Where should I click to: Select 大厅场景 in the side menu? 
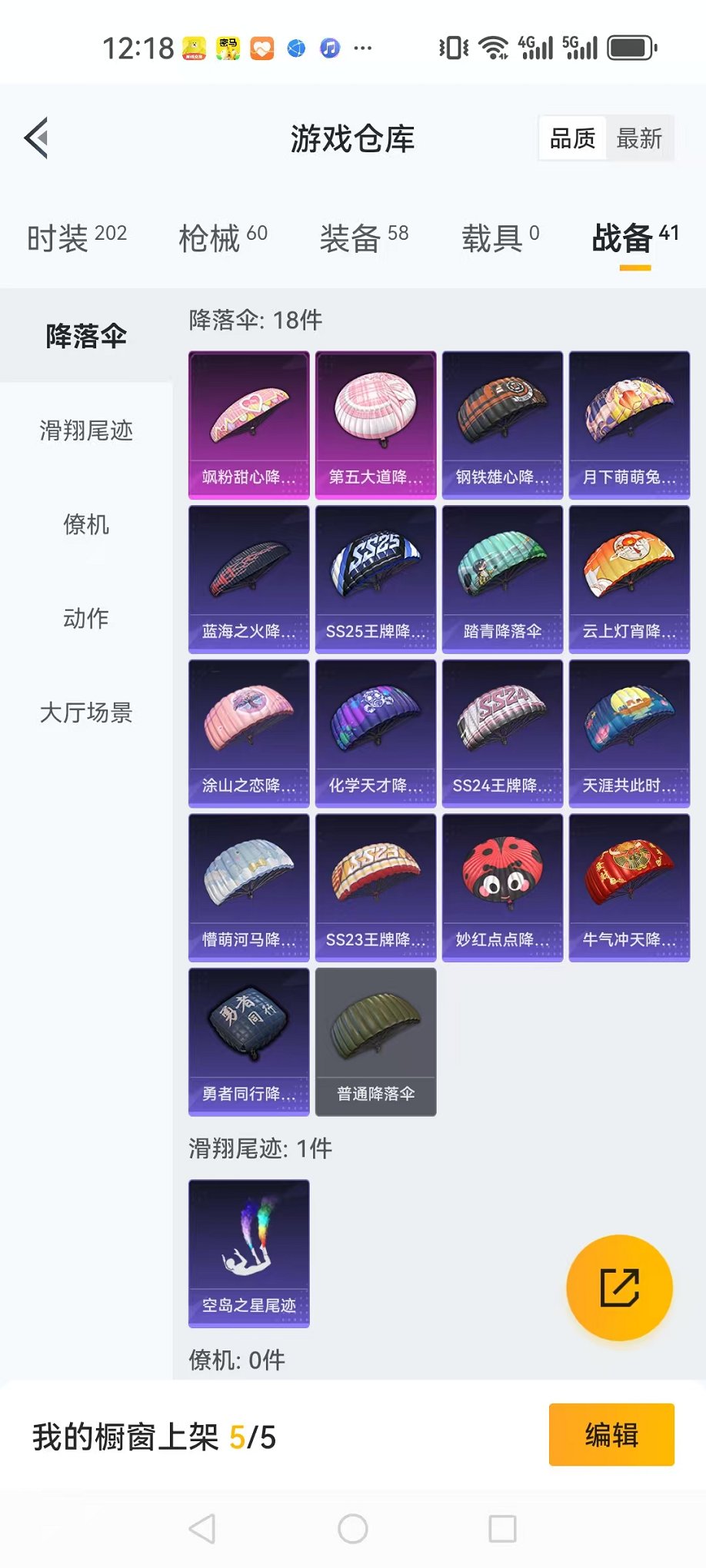[x=86, y=713]
